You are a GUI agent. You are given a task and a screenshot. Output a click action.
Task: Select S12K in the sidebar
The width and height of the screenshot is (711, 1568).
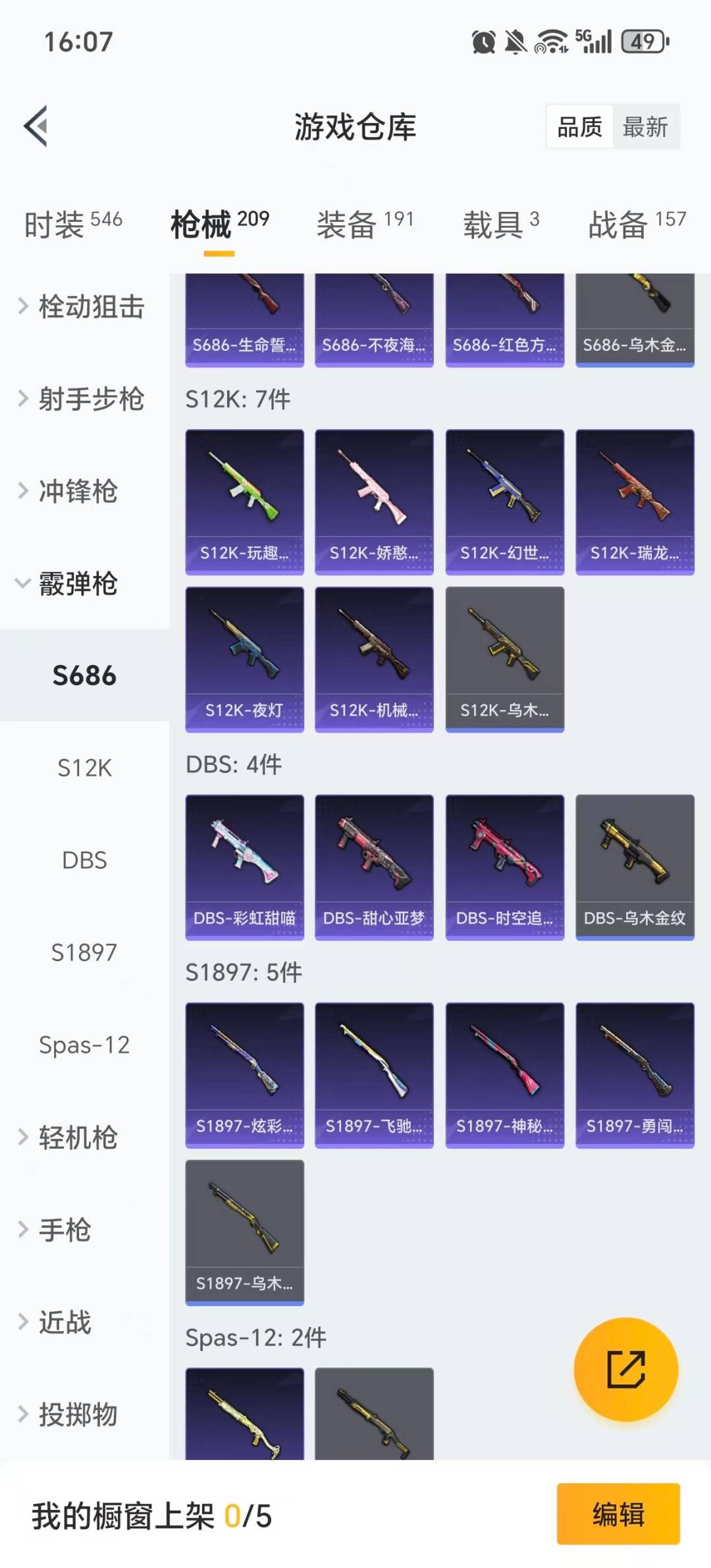pos(84,768)
